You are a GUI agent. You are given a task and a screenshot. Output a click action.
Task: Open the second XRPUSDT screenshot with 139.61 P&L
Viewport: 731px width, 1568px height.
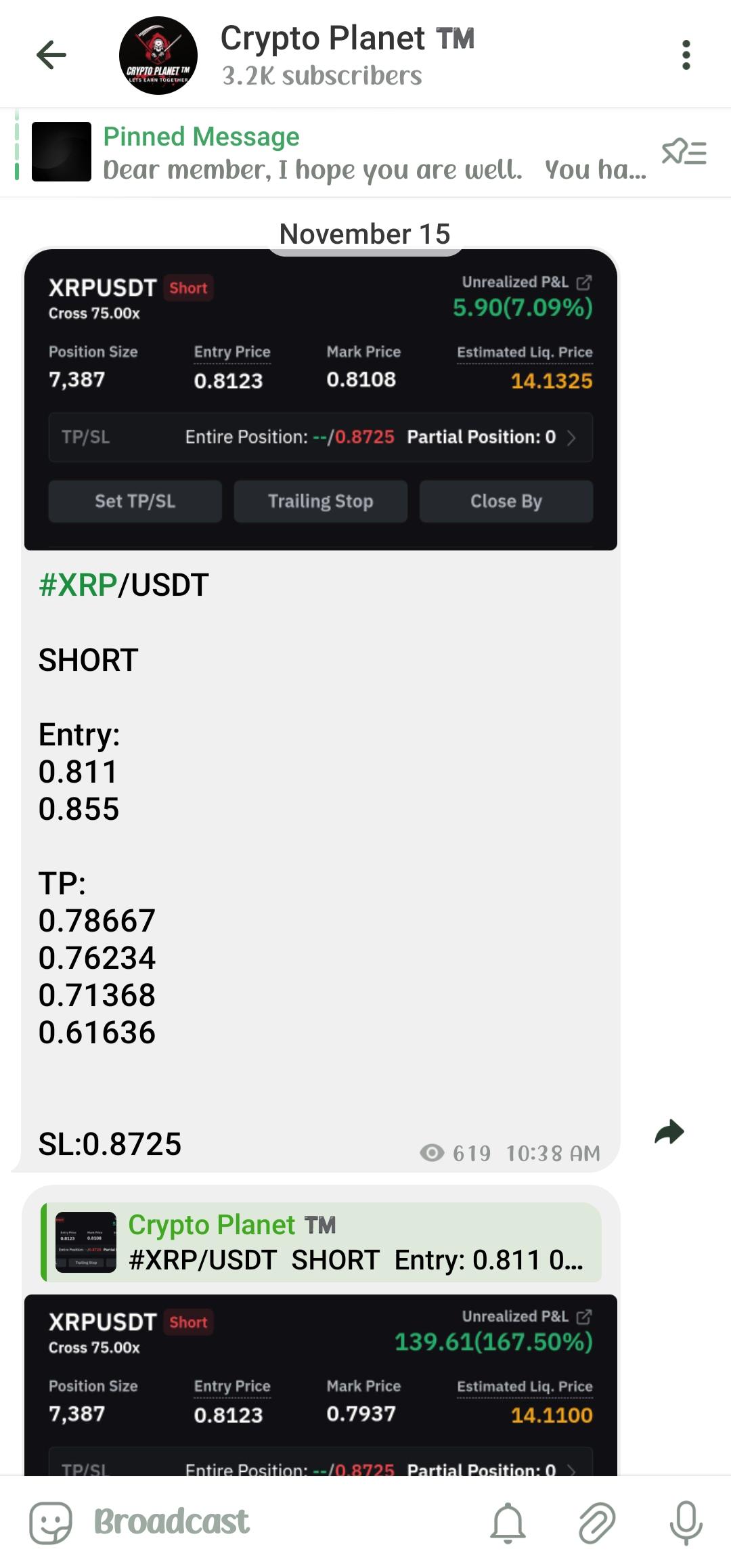(321, 1385)
